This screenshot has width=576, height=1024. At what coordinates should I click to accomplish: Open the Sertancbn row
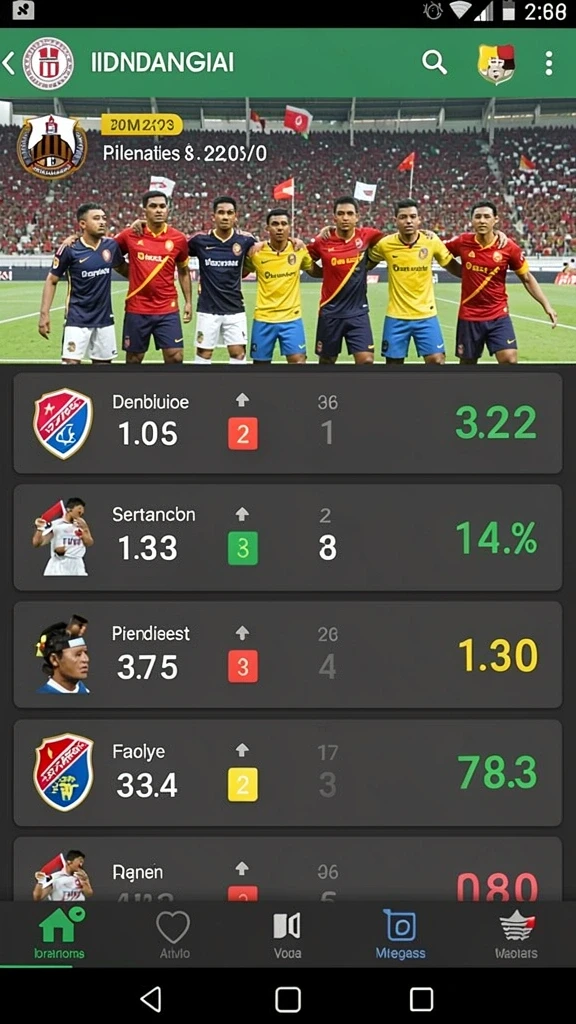pyautogui.click(x=287, y=537)
